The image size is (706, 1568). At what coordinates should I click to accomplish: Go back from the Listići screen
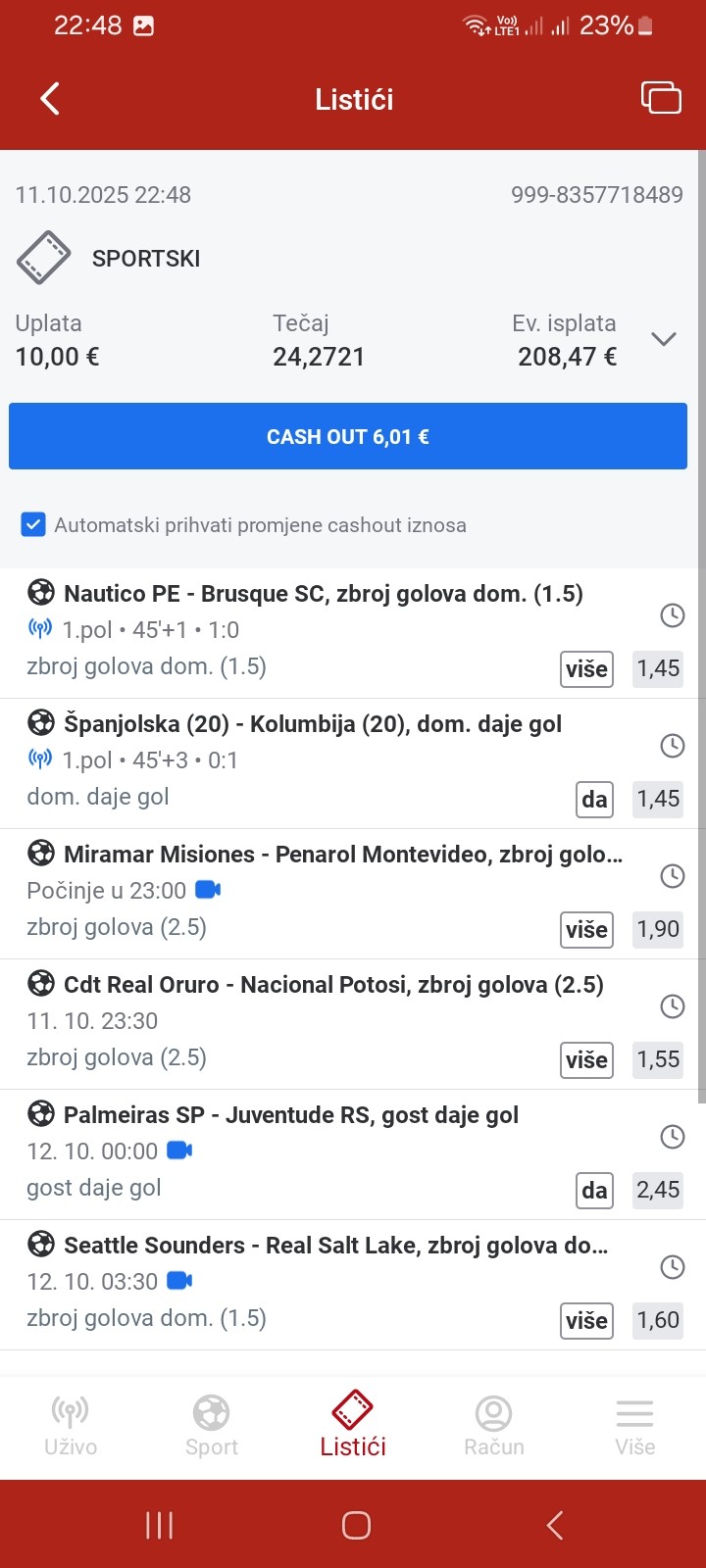pyautogui.click(x=50, y=99)
